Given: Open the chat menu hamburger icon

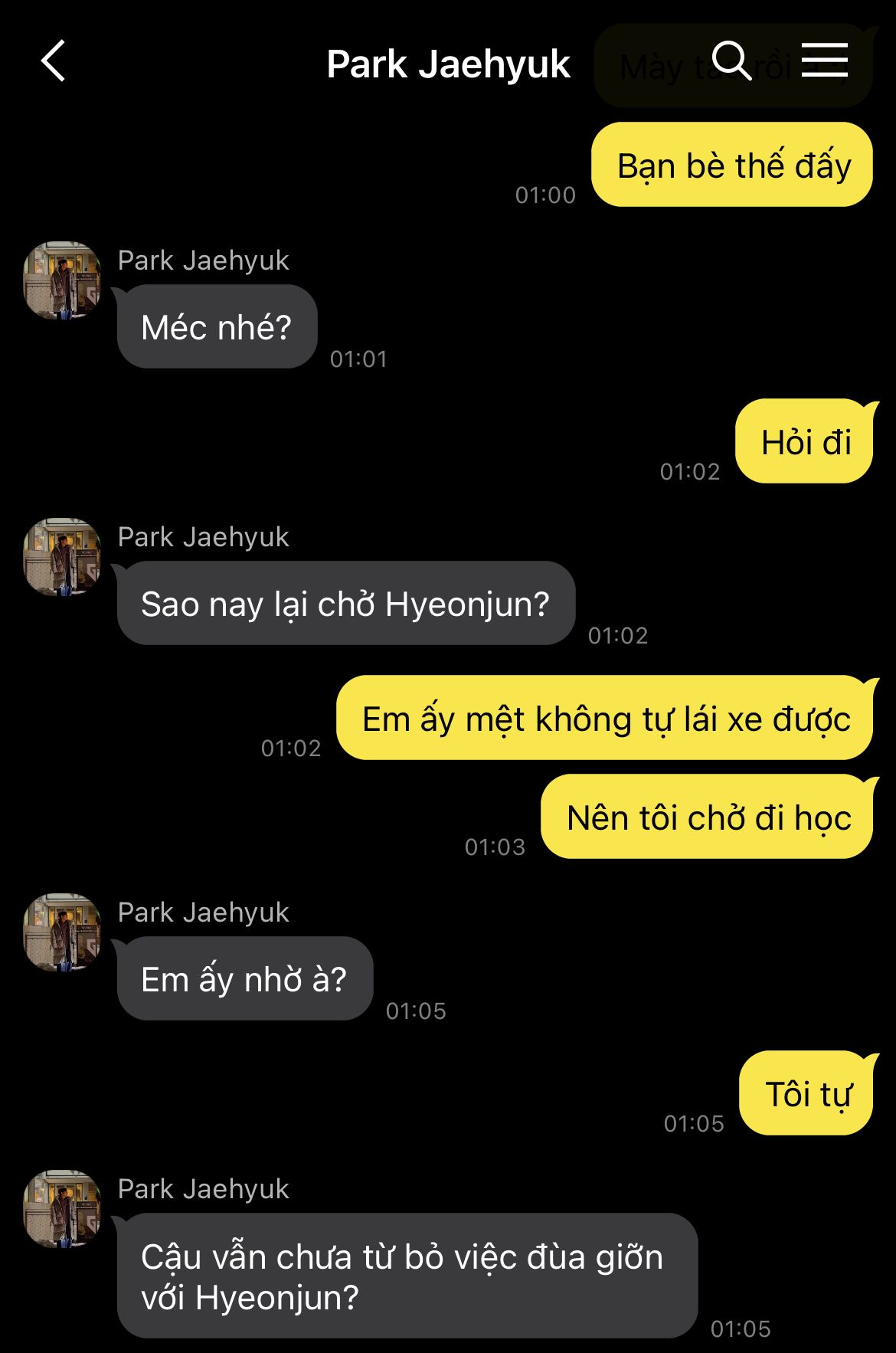Looking at the screenshot, I should point(825,60).
